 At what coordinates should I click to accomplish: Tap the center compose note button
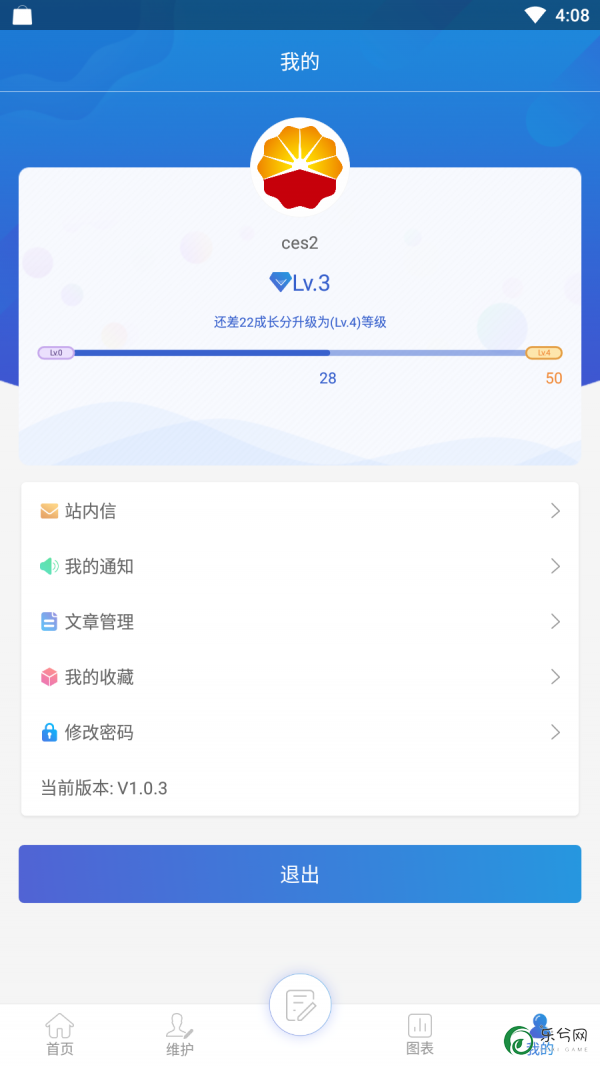(x=300, y=1004)
